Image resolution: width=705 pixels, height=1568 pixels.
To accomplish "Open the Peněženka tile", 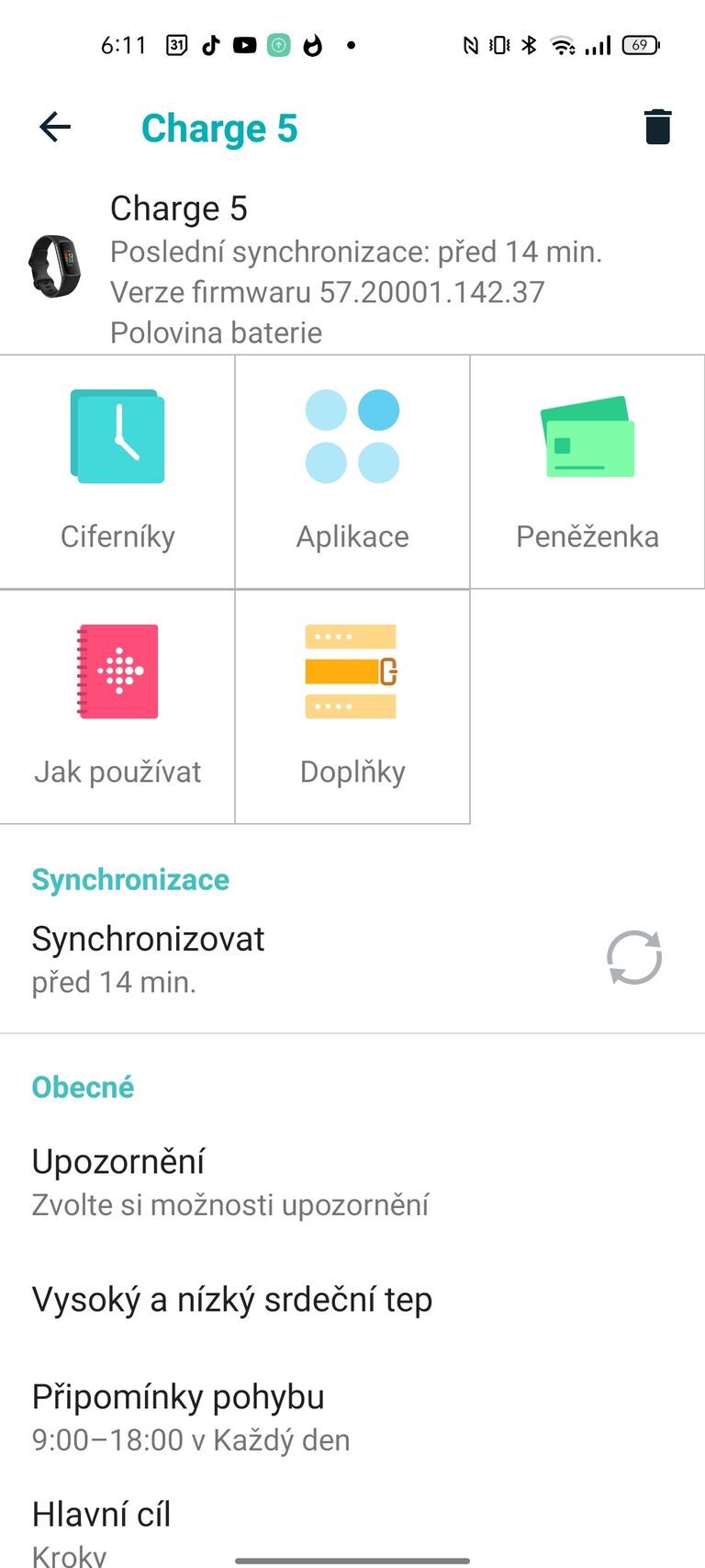I will coord(587,472).
